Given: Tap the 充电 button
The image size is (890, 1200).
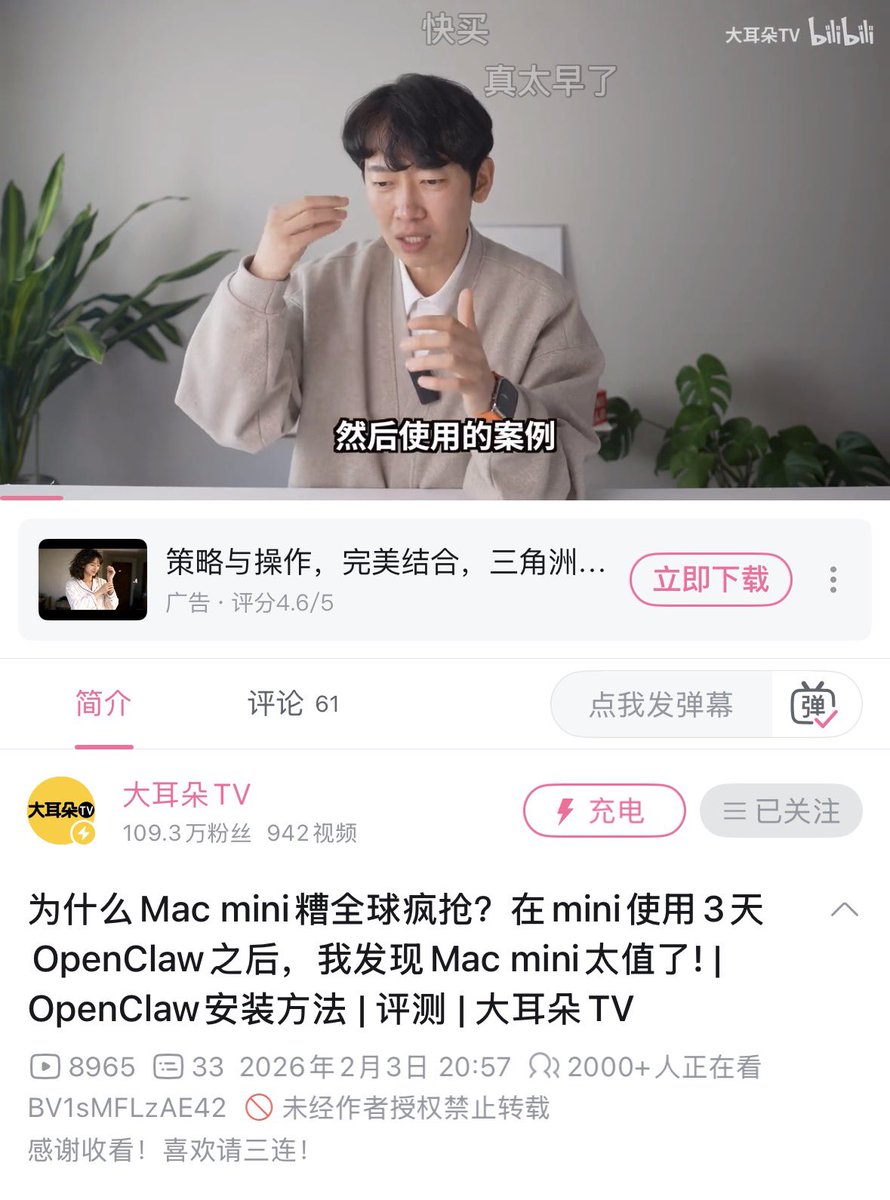Looking at the screenshot, I should click(604, 810).
